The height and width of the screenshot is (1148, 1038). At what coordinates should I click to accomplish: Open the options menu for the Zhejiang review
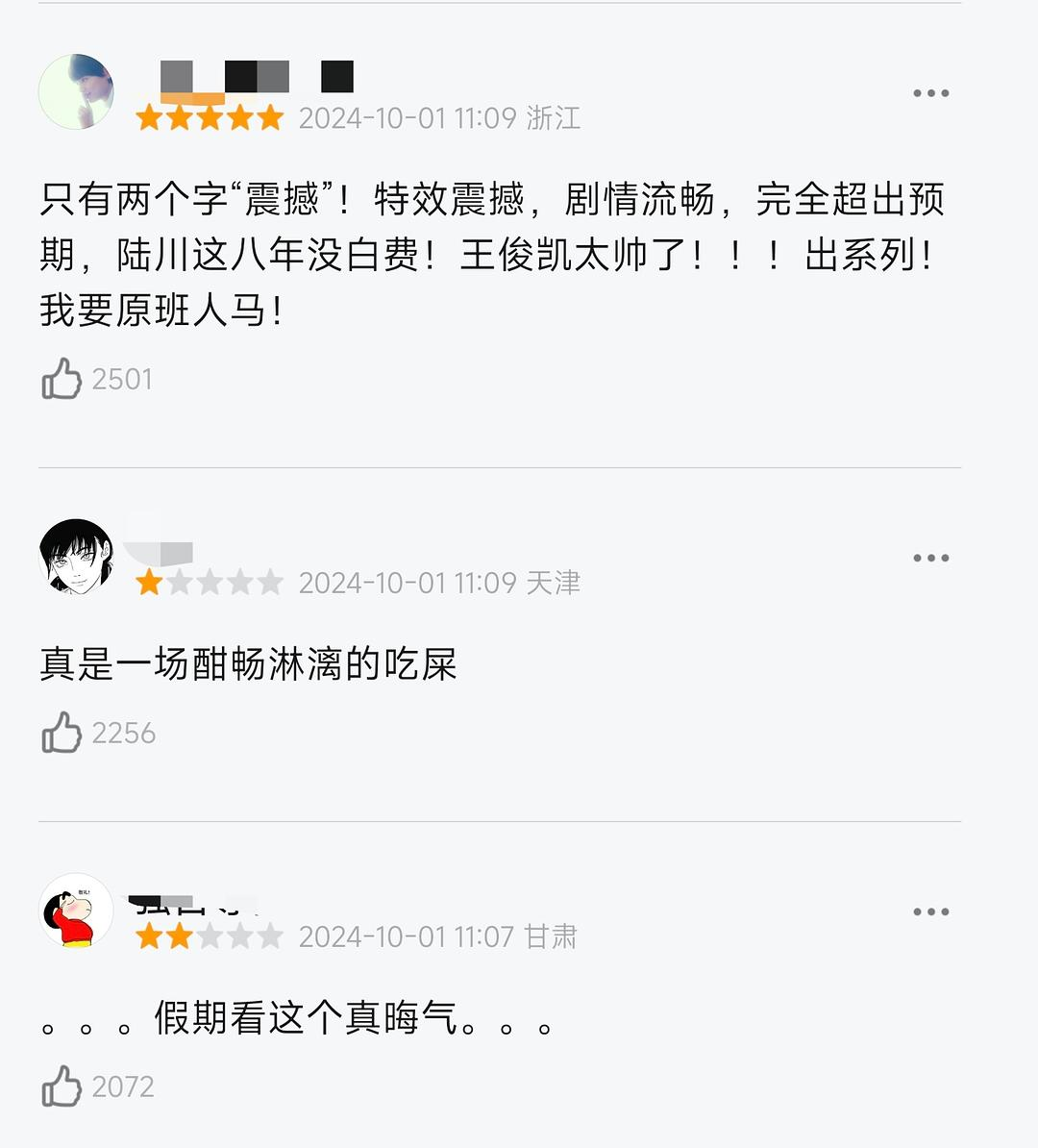[930, 93]
